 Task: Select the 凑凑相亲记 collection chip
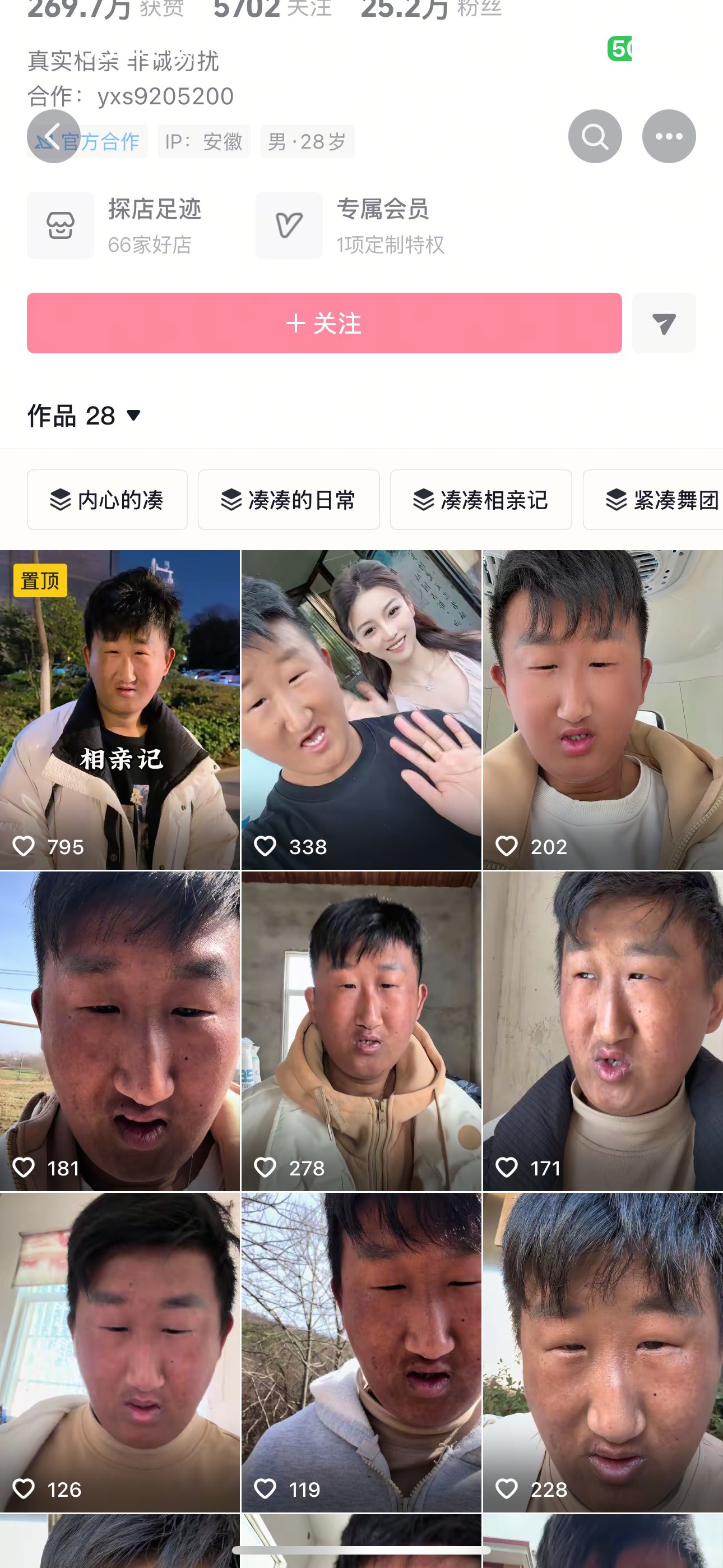pos(481,500)
